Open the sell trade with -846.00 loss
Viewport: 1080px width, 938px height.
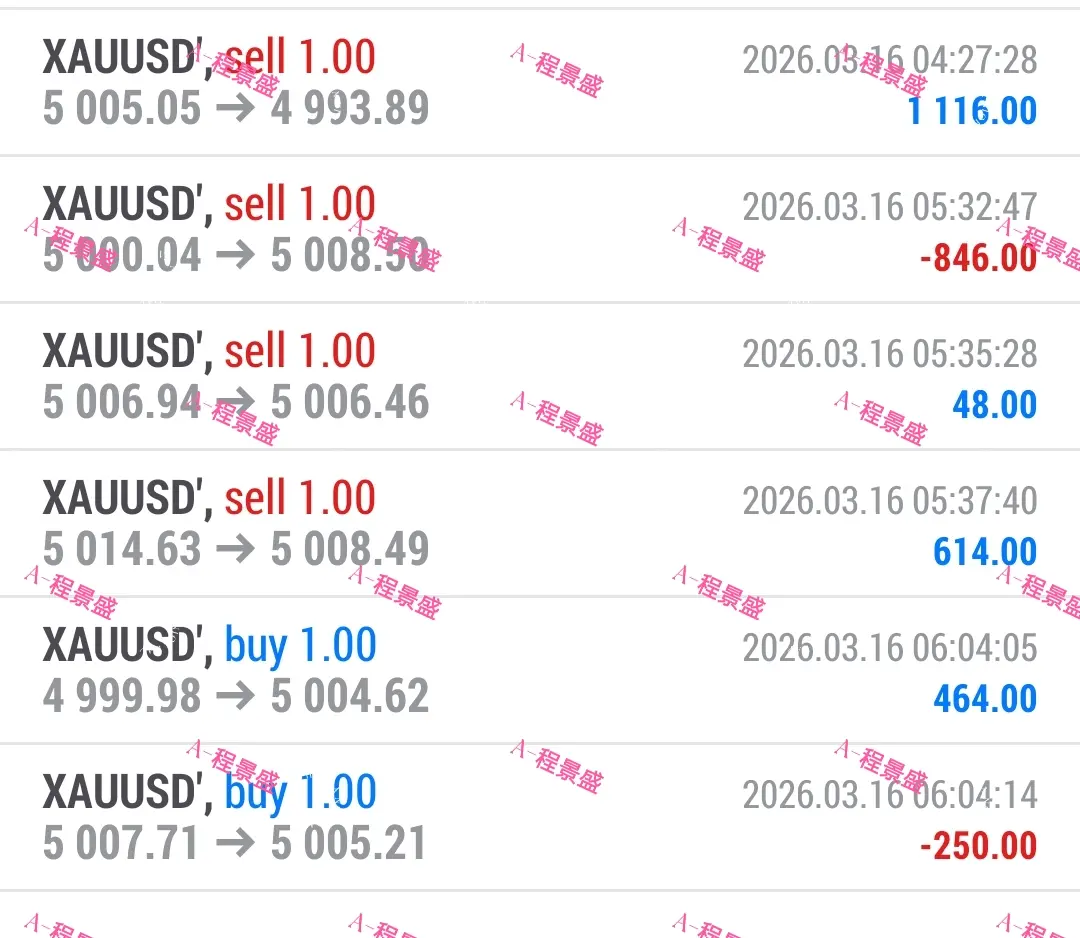tap(540, 230)
